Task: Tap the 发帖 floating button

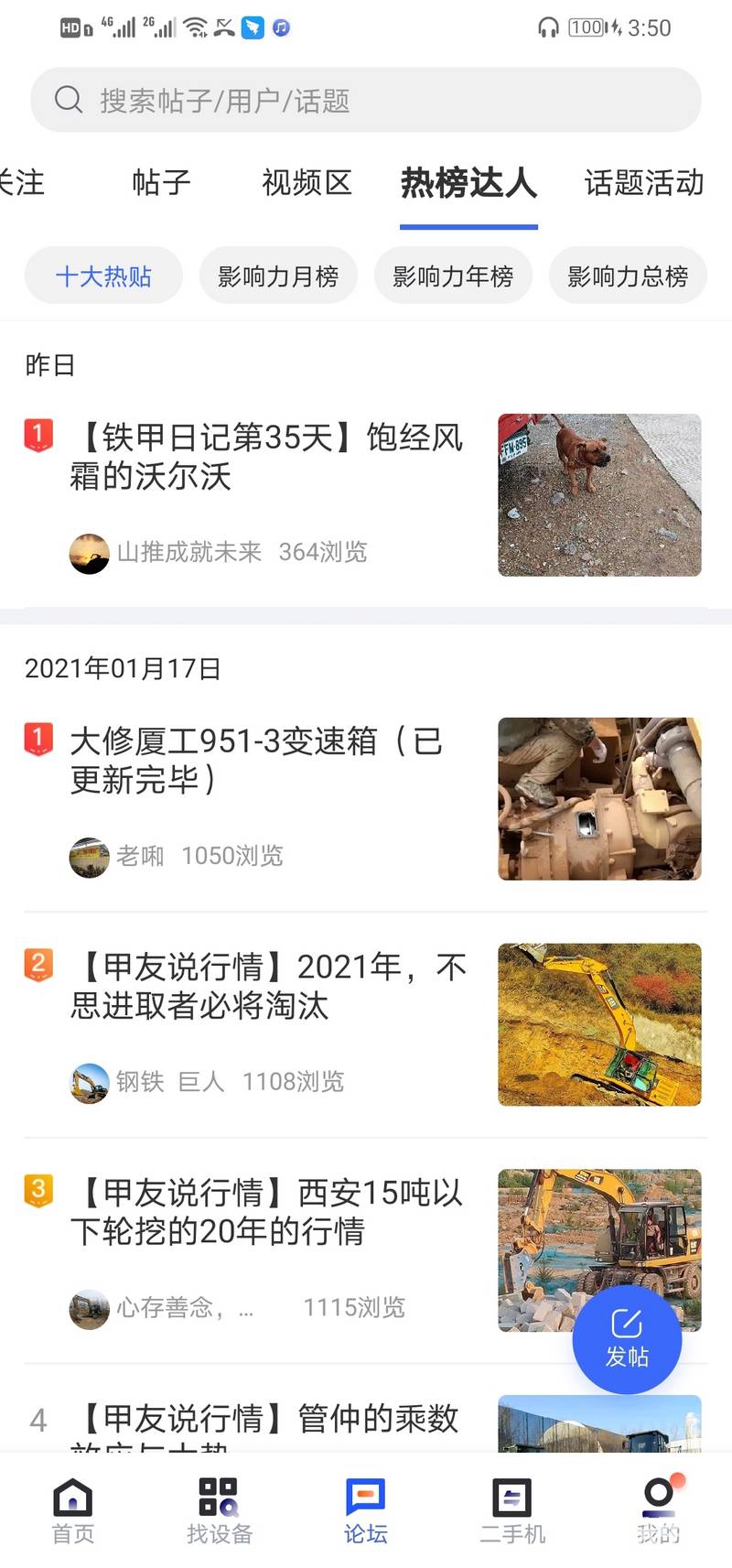Action: pos(627,1339)
